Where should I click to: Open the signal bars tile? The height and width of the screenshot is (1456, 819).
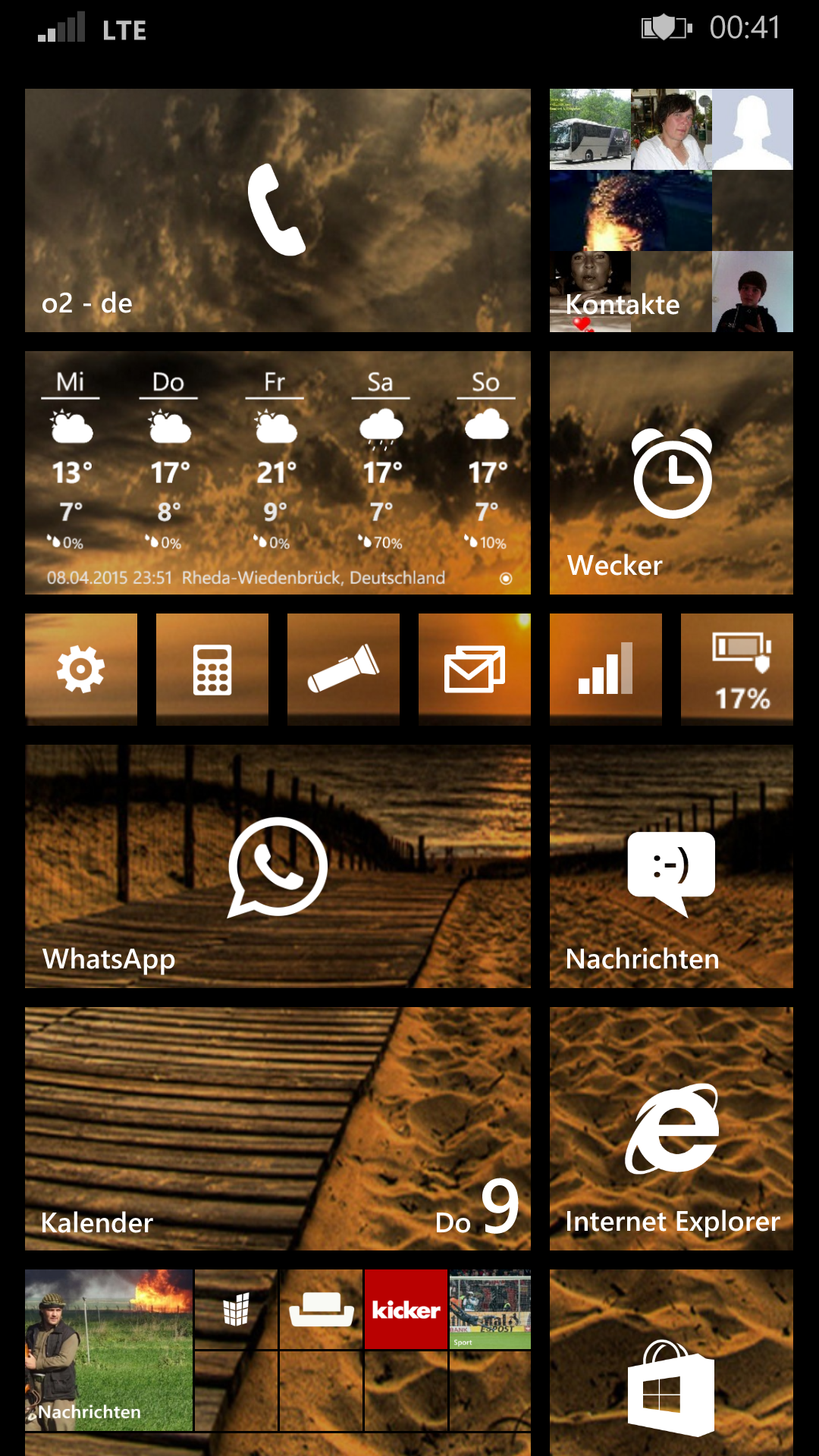coord(606,670)
